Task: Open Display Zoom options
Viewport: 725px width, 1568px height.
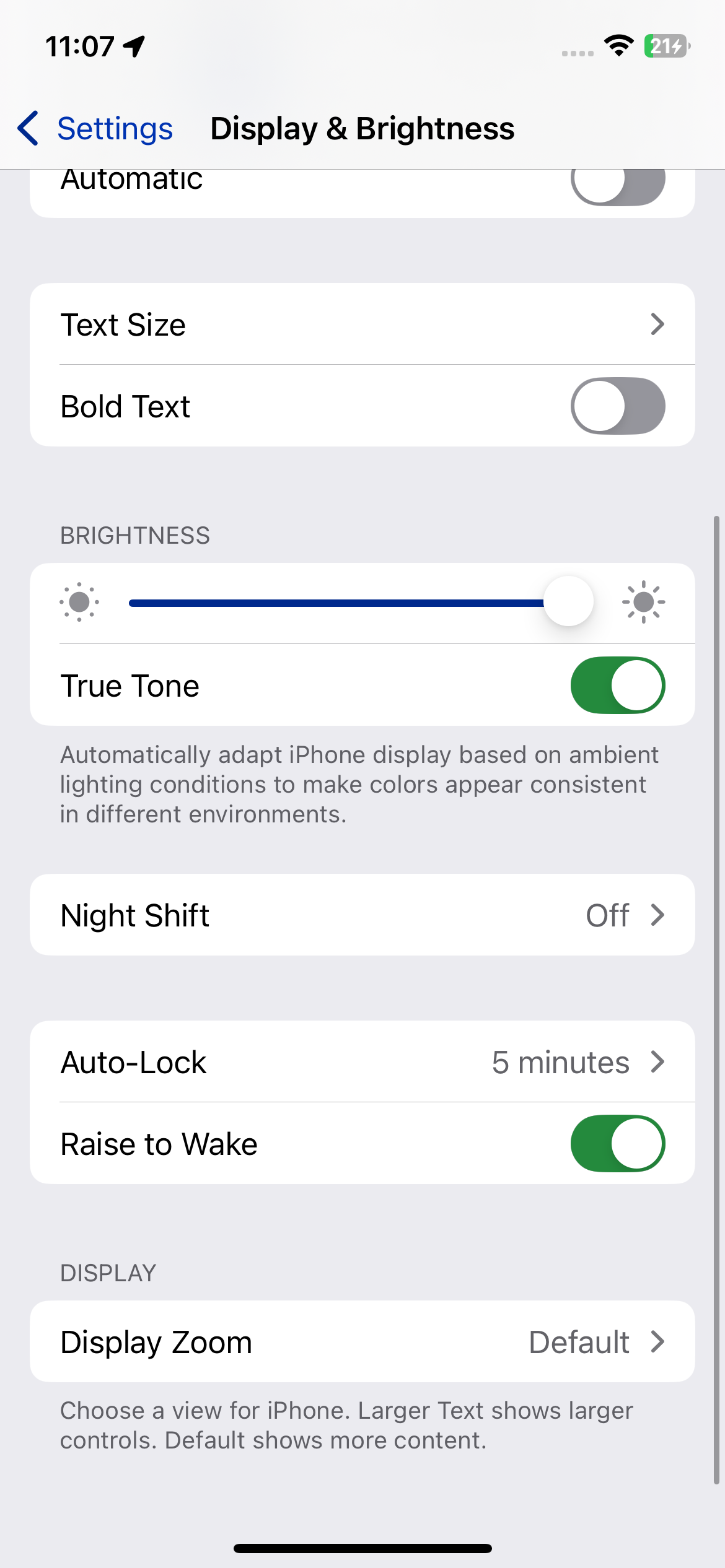Action: pos(362,1342)
